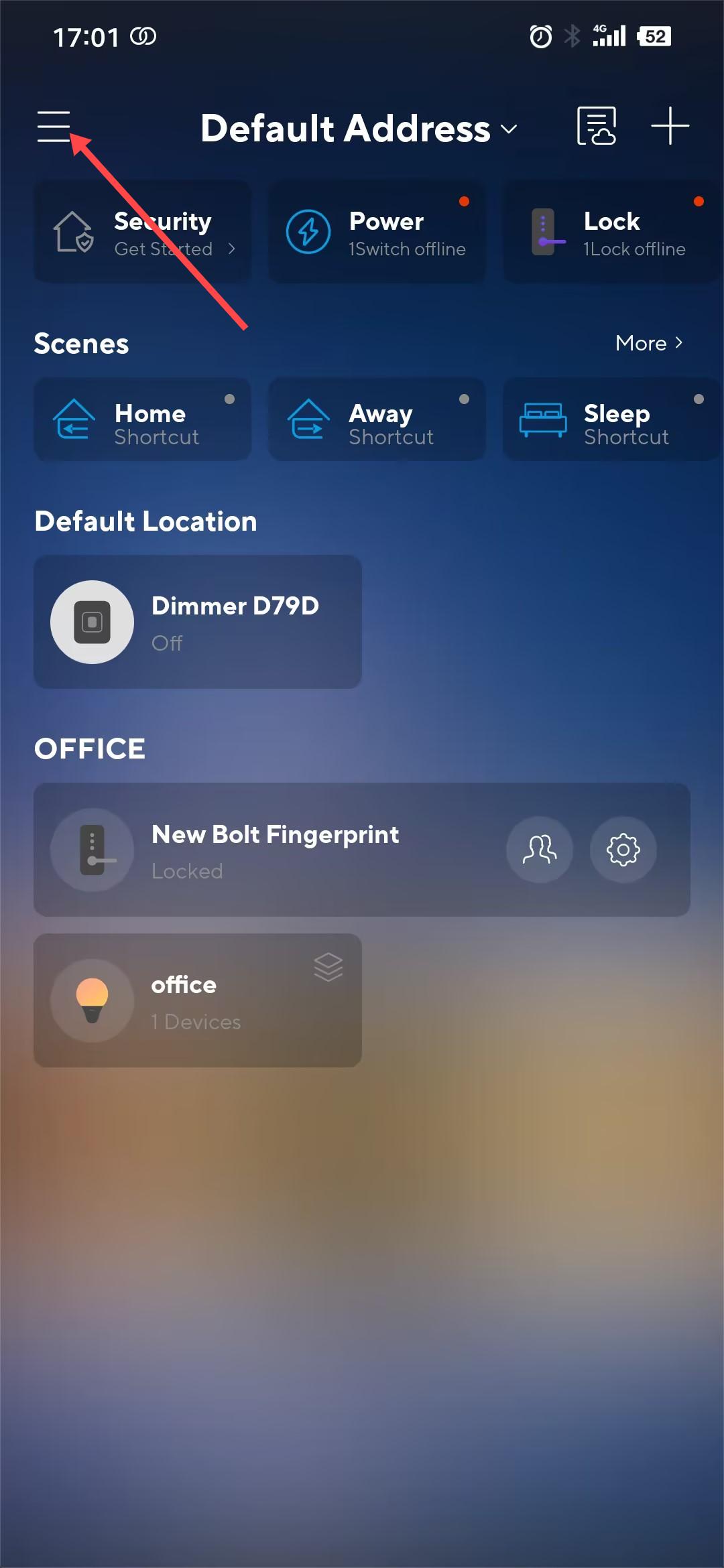Open the hamburger drawer menu
The height and width of the screenshot is (1568, 724).
click(x=54, y=127)
